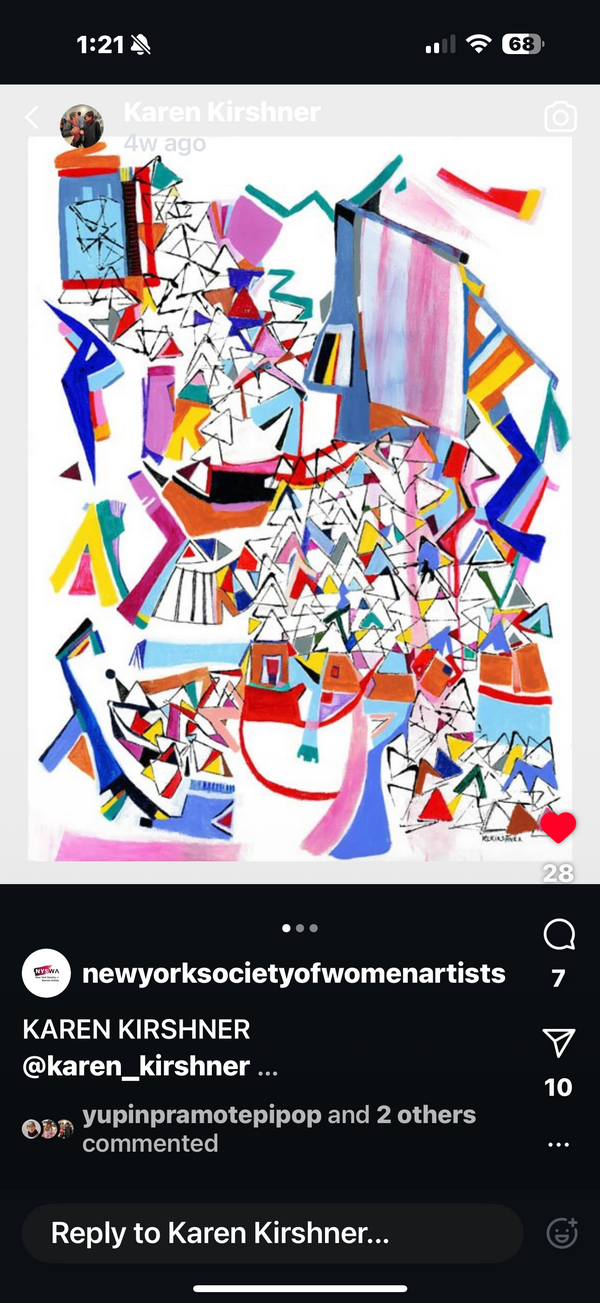Share the post via paper plane icon
This screenshot has height=1303, width=600.
(x=559, y=1044)
